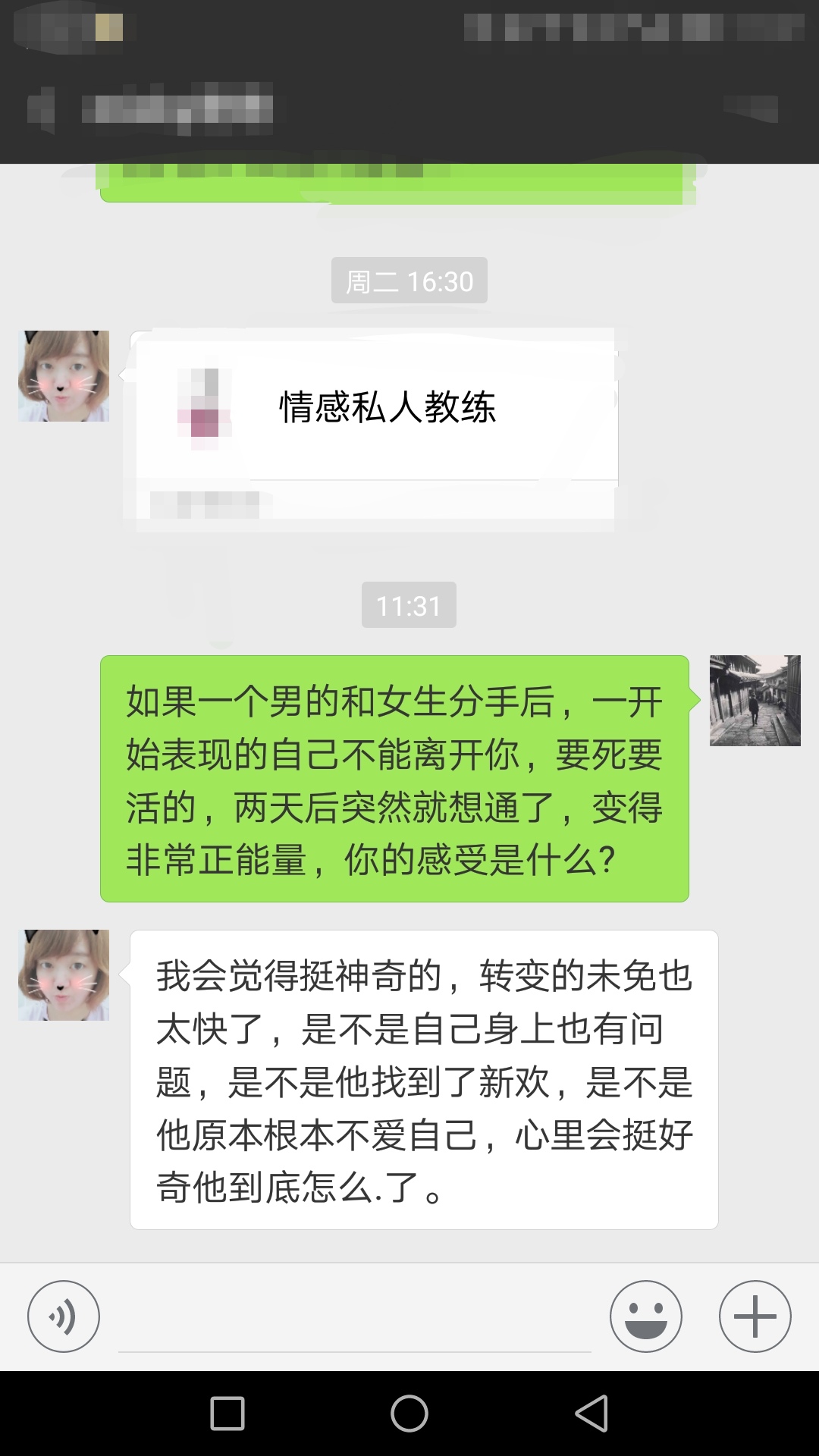
Task: Switch to voice message input
Action: point(64,1316)
